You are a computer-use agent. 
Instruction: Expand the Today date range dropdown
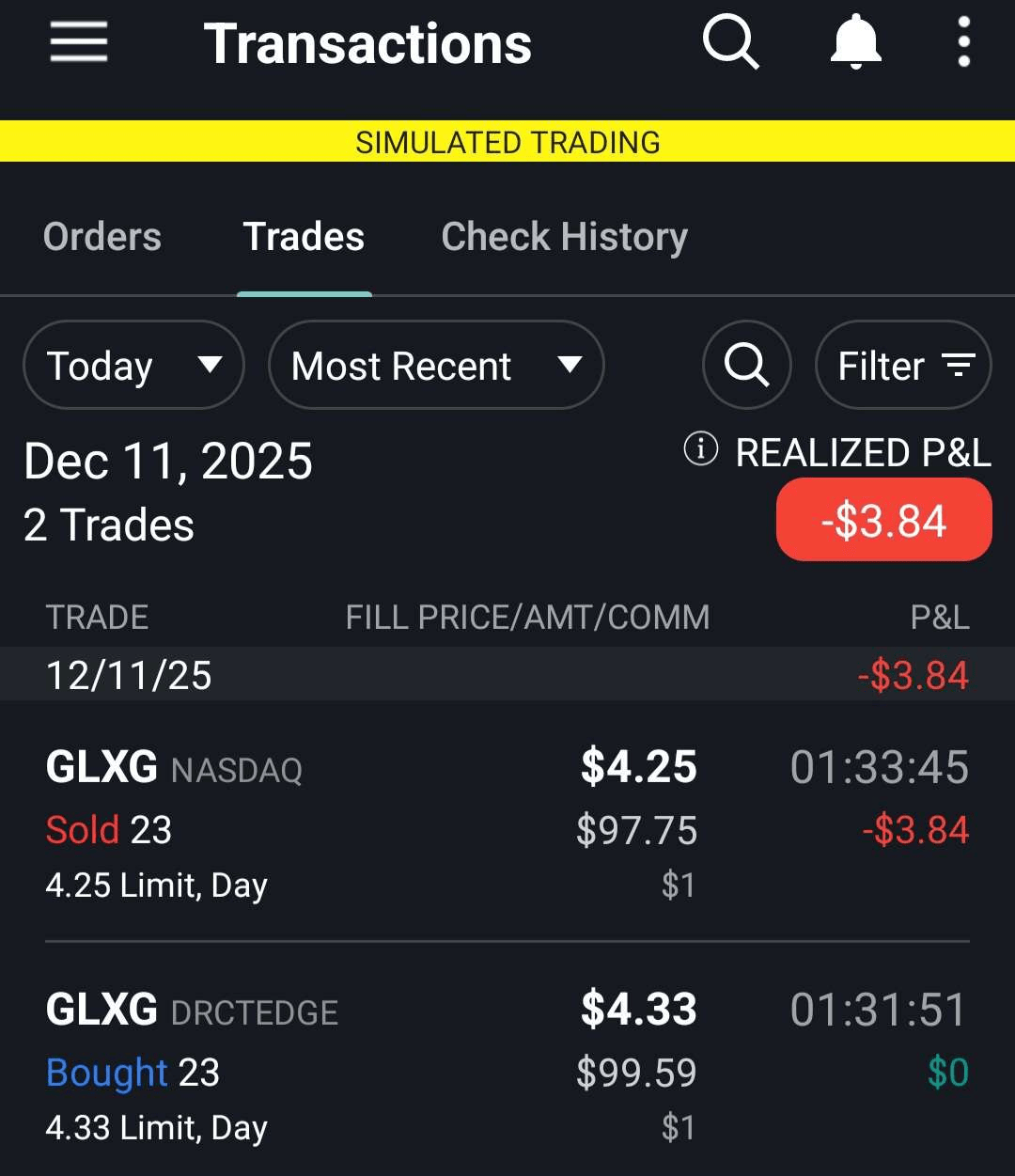point(133,366)
